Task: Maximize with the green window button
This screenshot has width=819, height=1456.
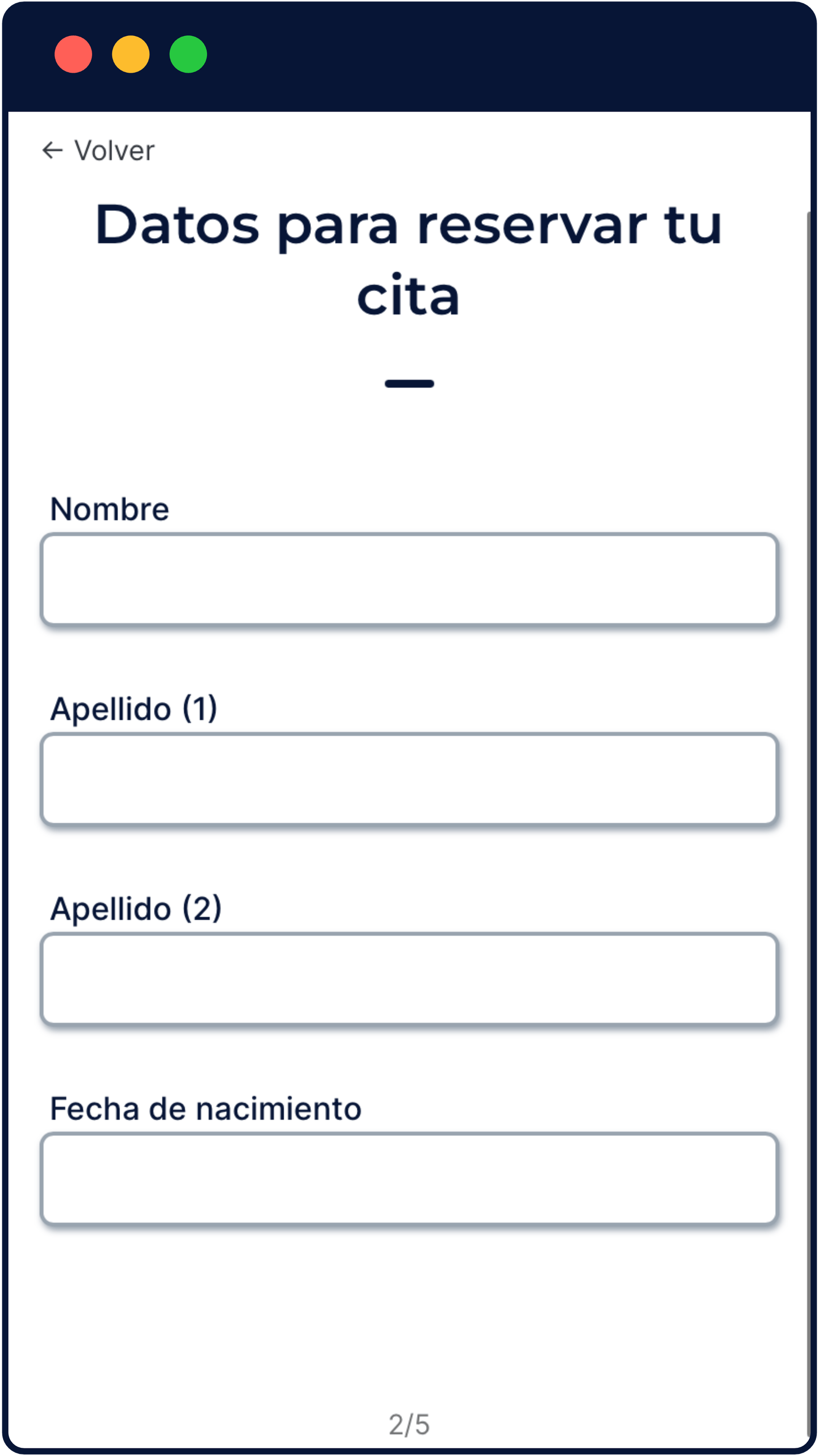Action: pos(188,54)
